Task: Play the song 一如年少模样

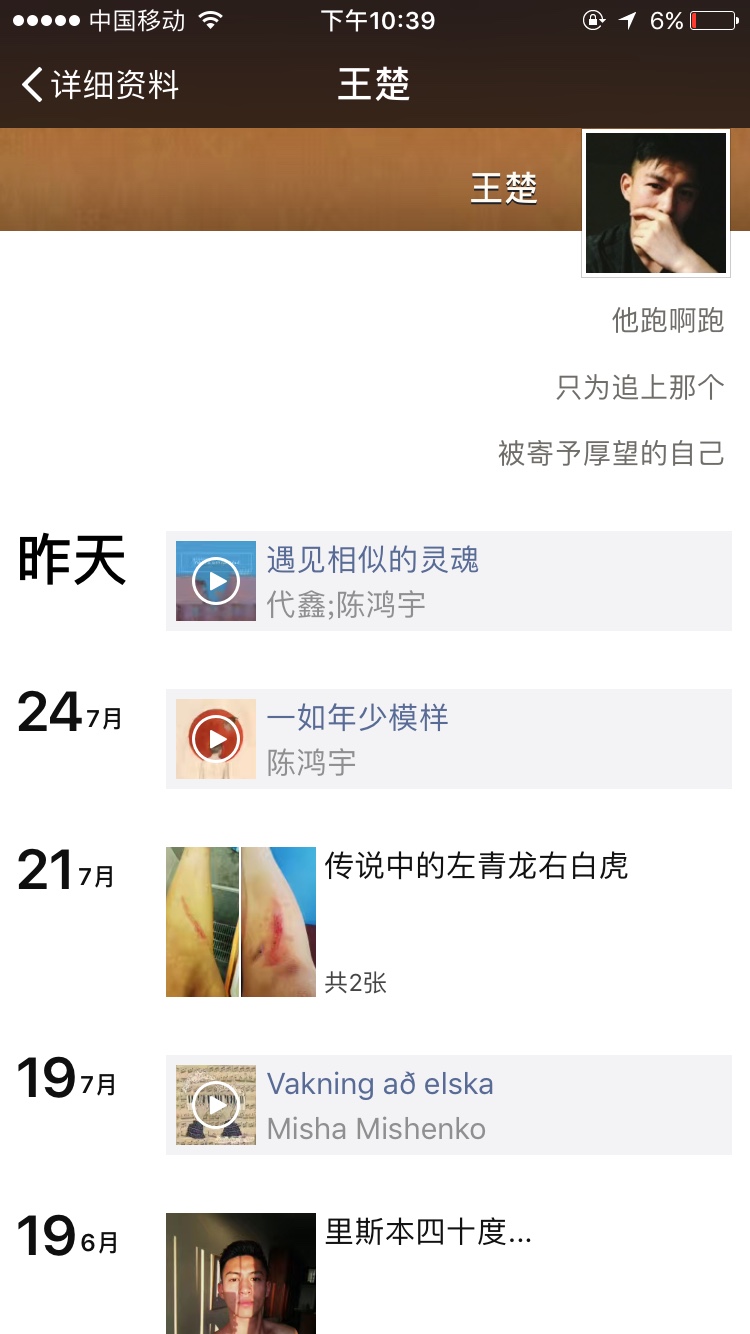Action: [x=215, y=738]
